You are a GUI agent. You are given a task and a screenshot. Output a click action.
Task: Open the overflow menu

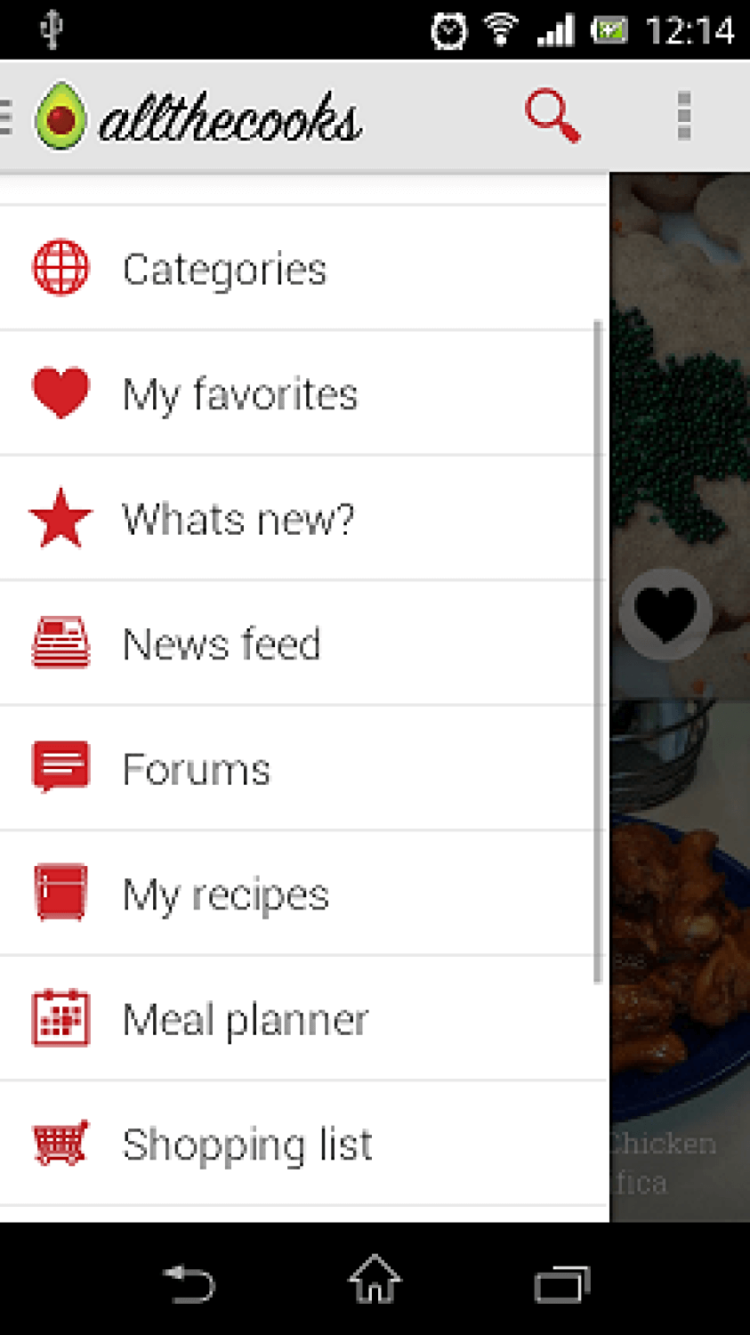point(684,116)
